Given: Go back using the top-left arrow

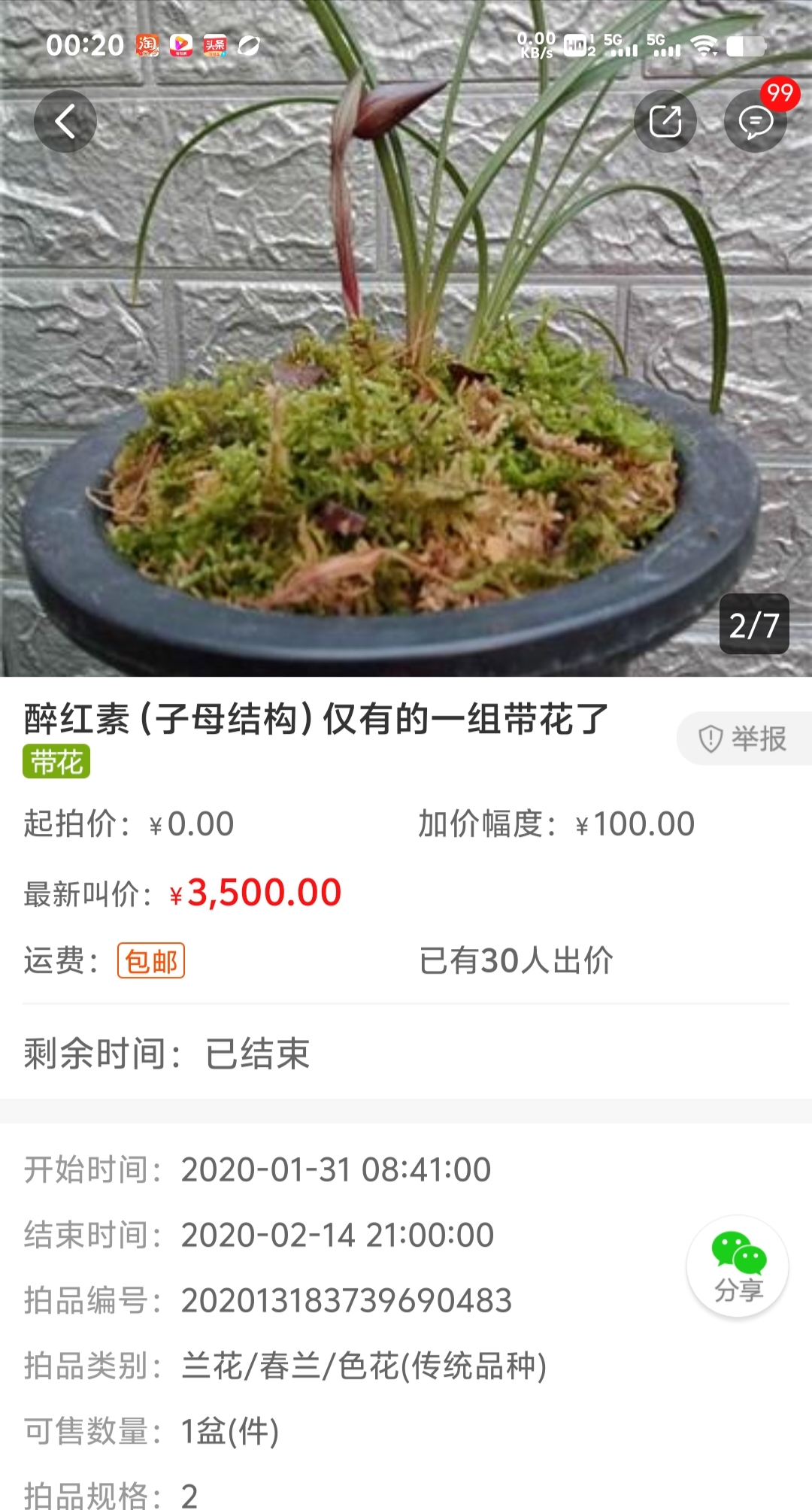Looking at the screenshot, I should 65,121.
